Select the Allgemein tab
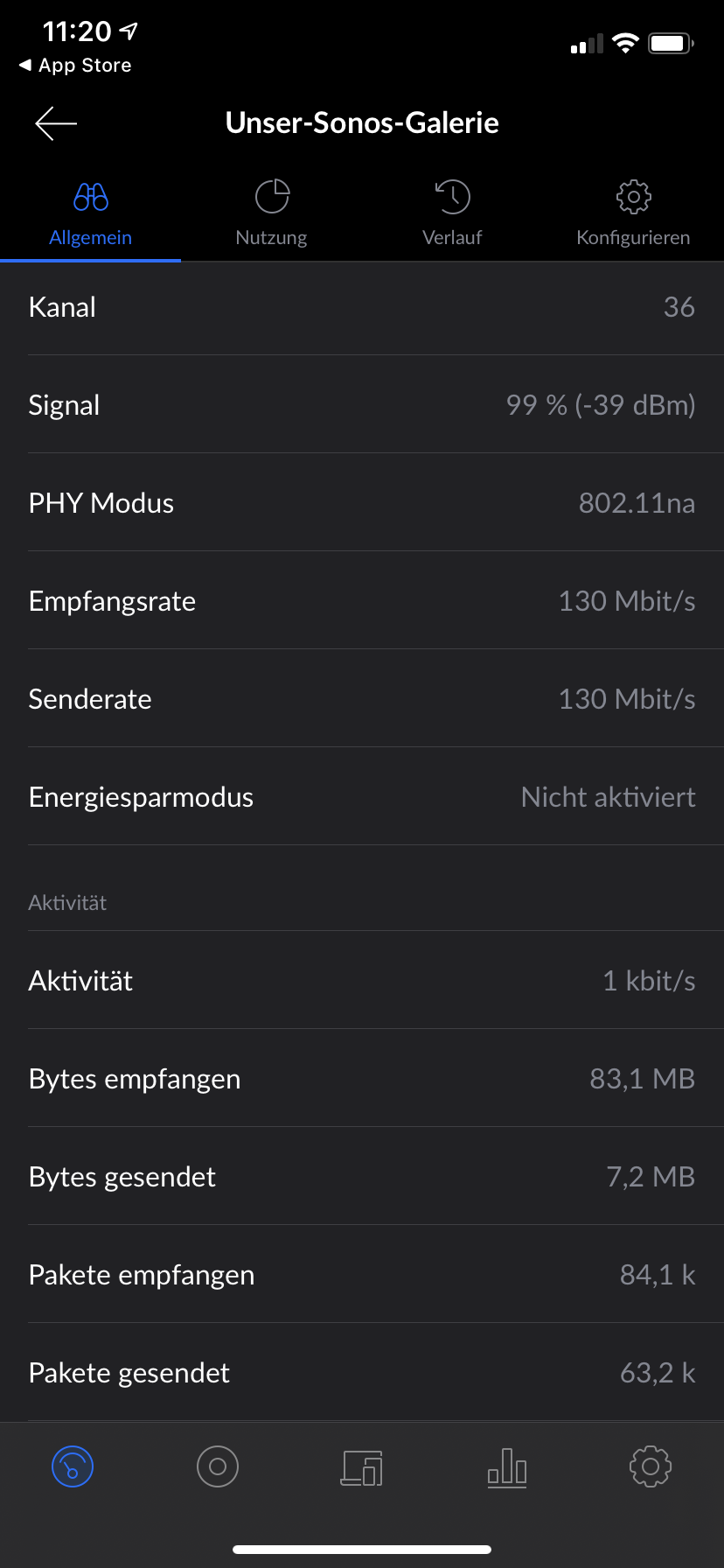Image resolution: width=724 pixels, height=1568 pixels. click(90, 215)
